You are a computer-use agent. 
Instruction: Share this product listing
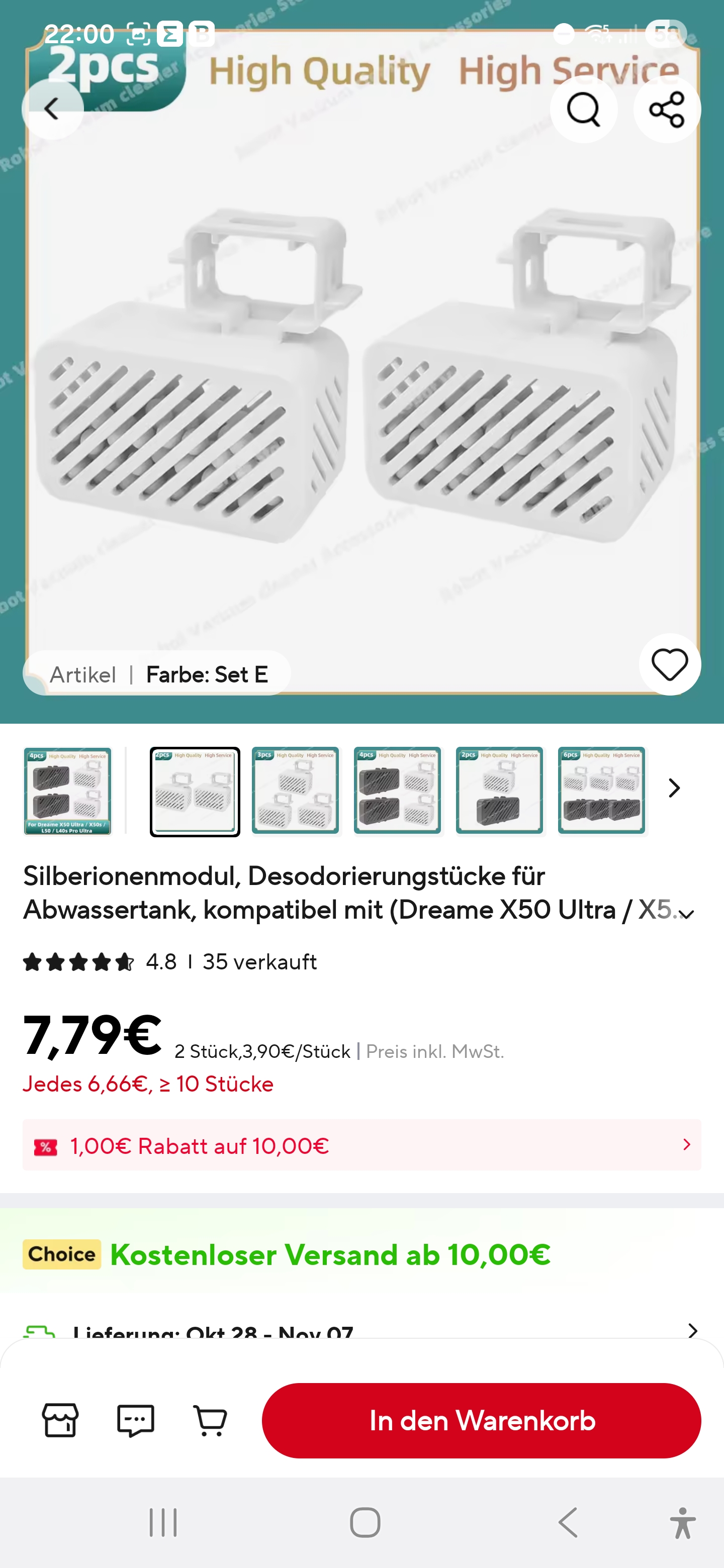pyautogui.click(x=667, y=110)
